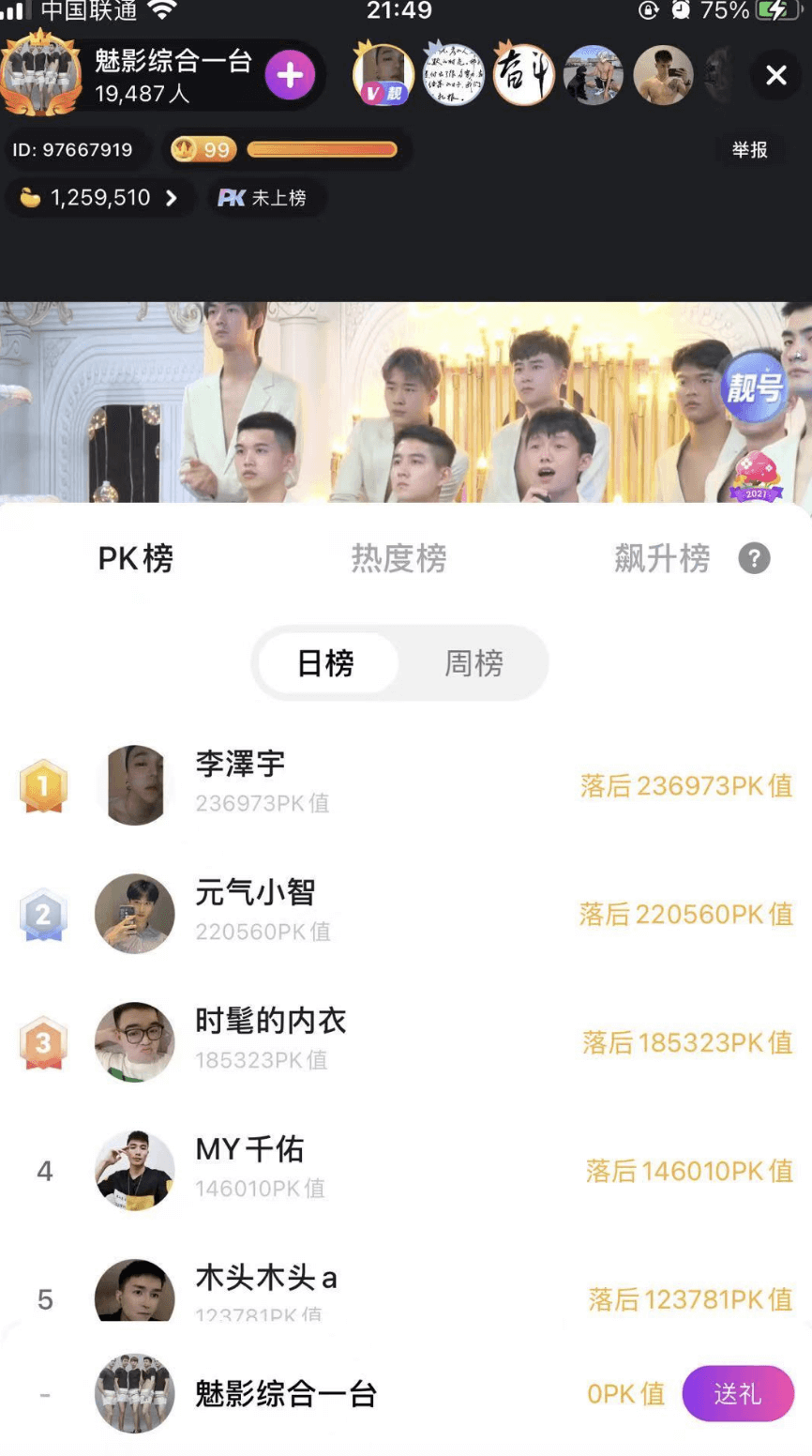812x1456 pixels.
Task: Open the ranking help question mark
Action: click(x=754, y=559)
